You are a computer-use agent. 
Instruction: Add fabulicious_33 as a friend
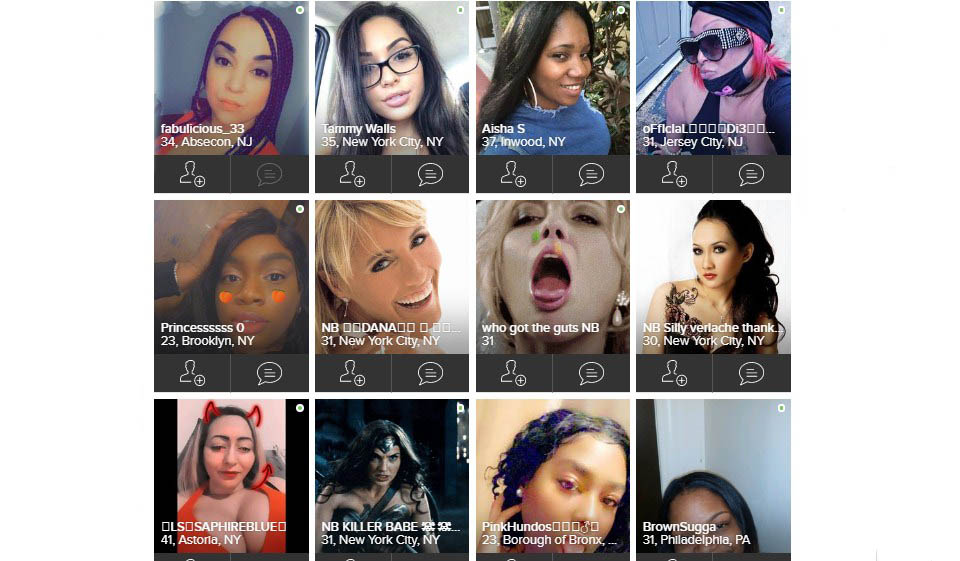192,174
